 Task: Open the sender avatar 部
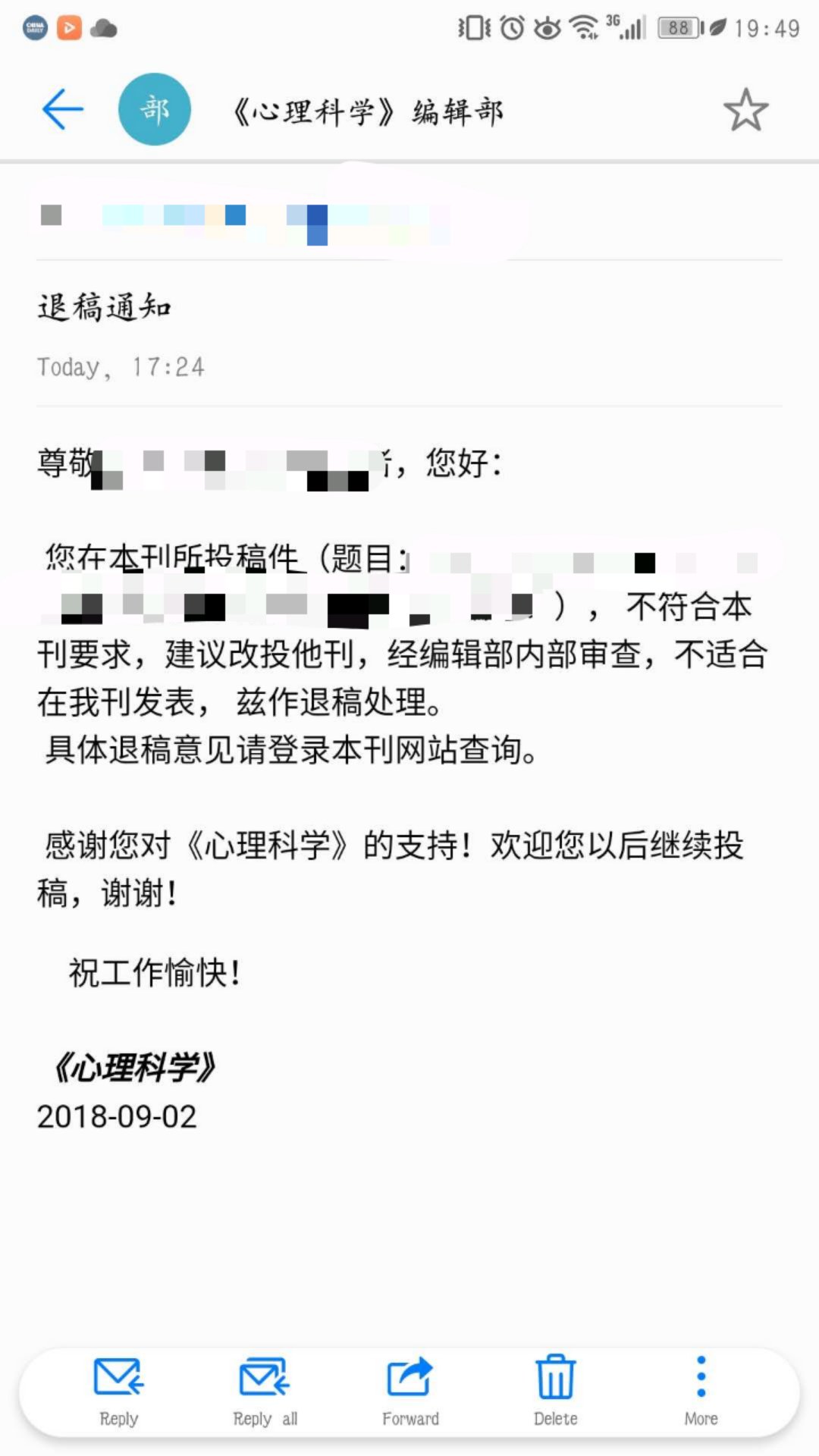pyautogui.click(x=155, y=110)
